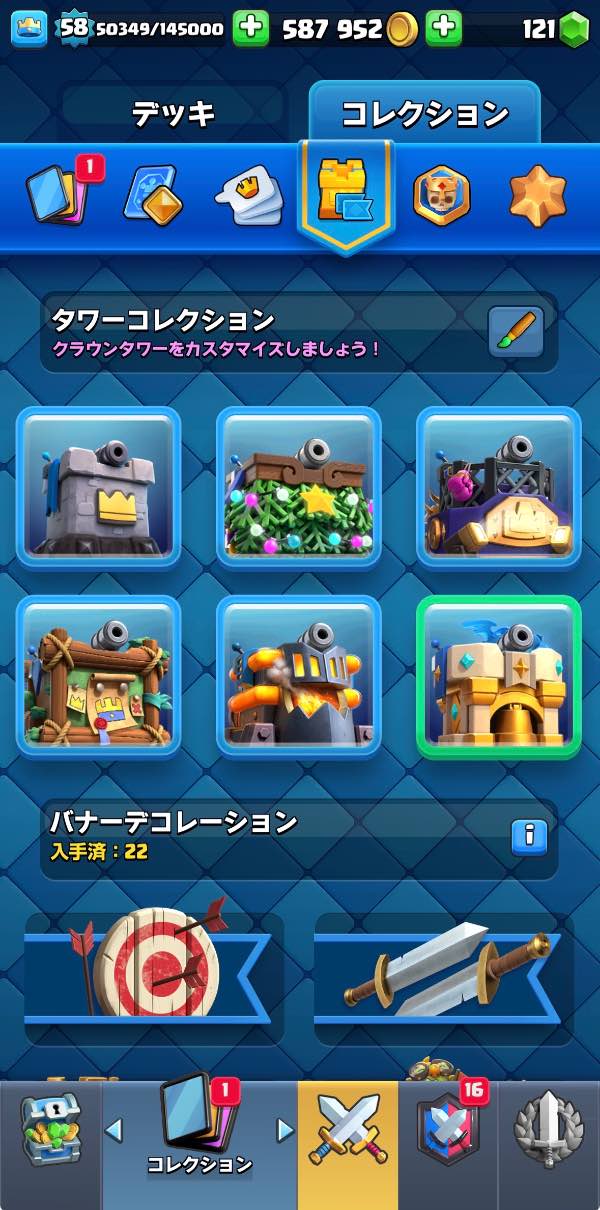Choose the purple and gold tower skin
This screenshot has height=1210, width=600.
coord(498,486)
